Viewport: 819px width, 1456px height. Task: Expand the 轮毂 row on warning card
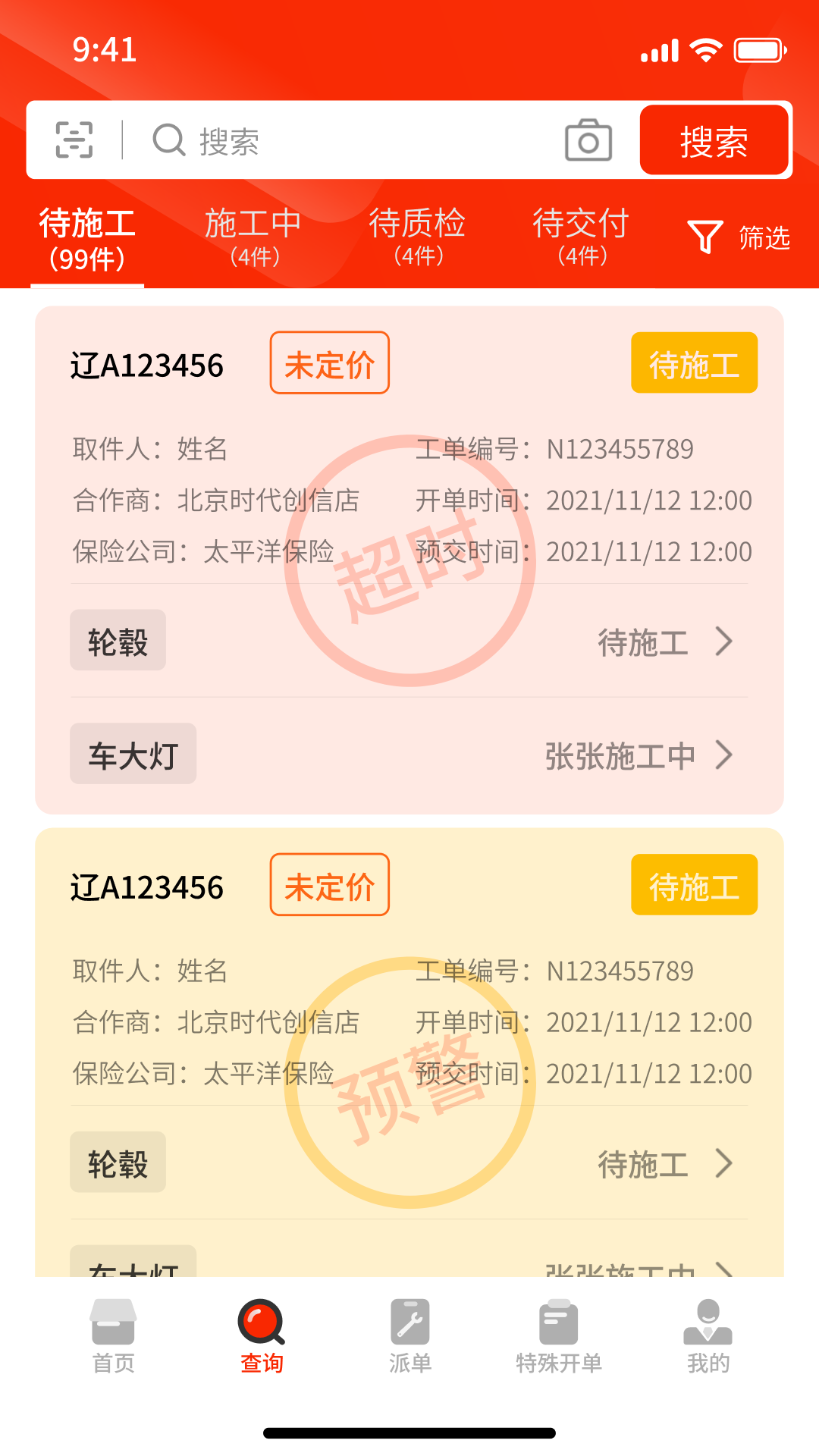click(723, 1164)
